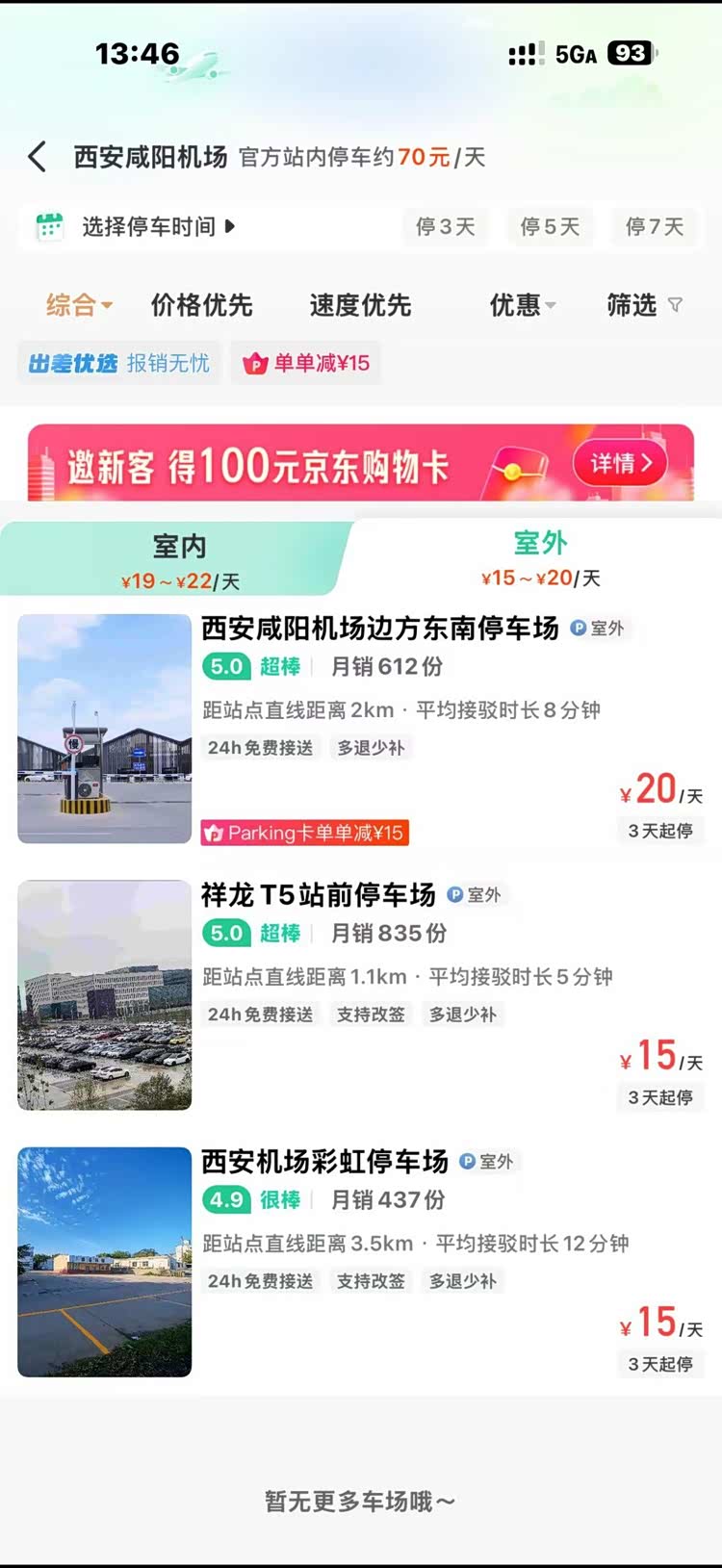Expand the 综合 sort dropdown

click(x=79, y=305)
